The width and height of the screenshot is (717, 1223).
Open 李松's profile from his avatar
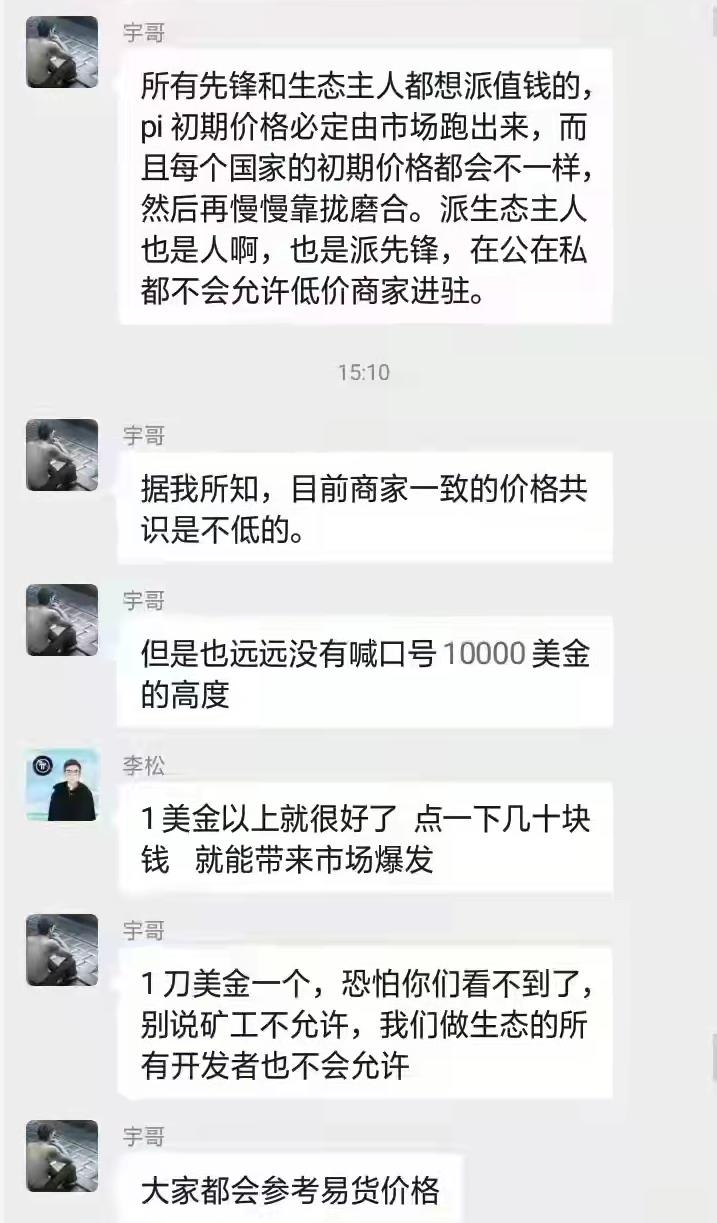(62, 785)
